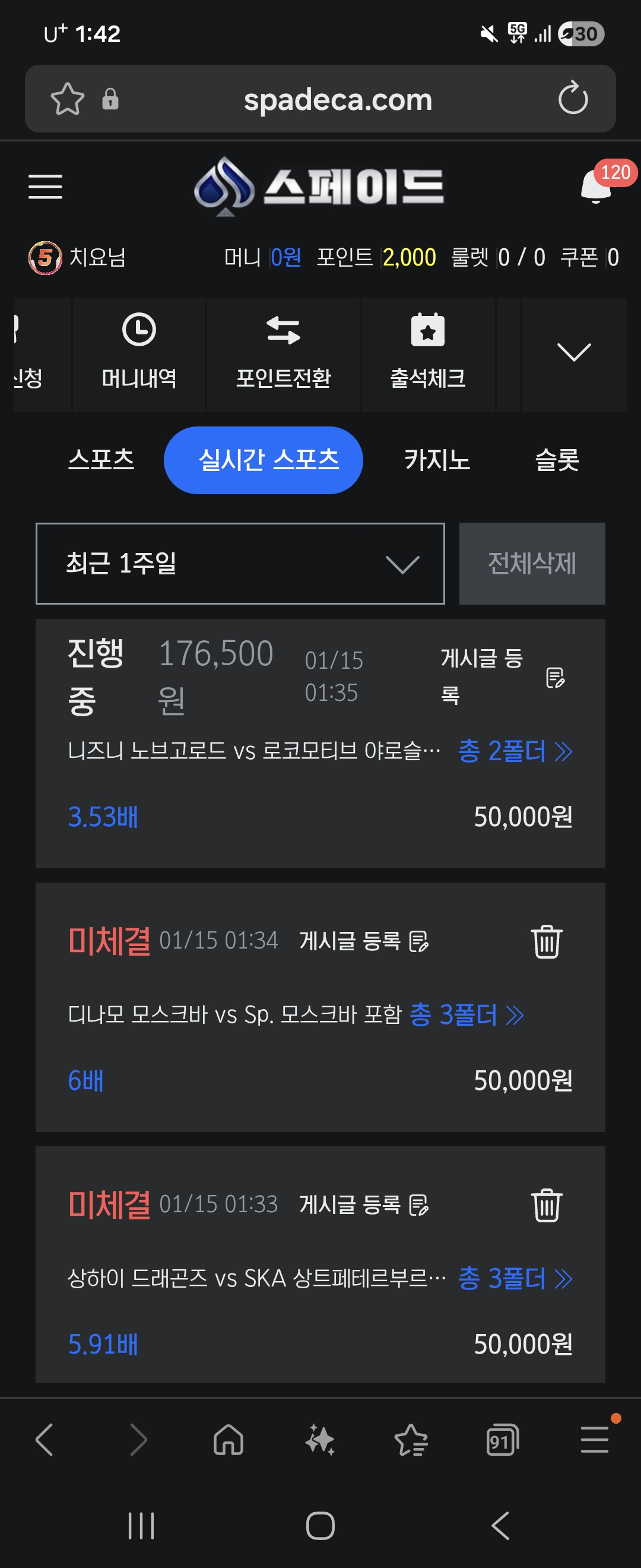Open the 최근 1주일 period dropdown
The width and height of the screenshot is (641, 1568).
[240, 564]
